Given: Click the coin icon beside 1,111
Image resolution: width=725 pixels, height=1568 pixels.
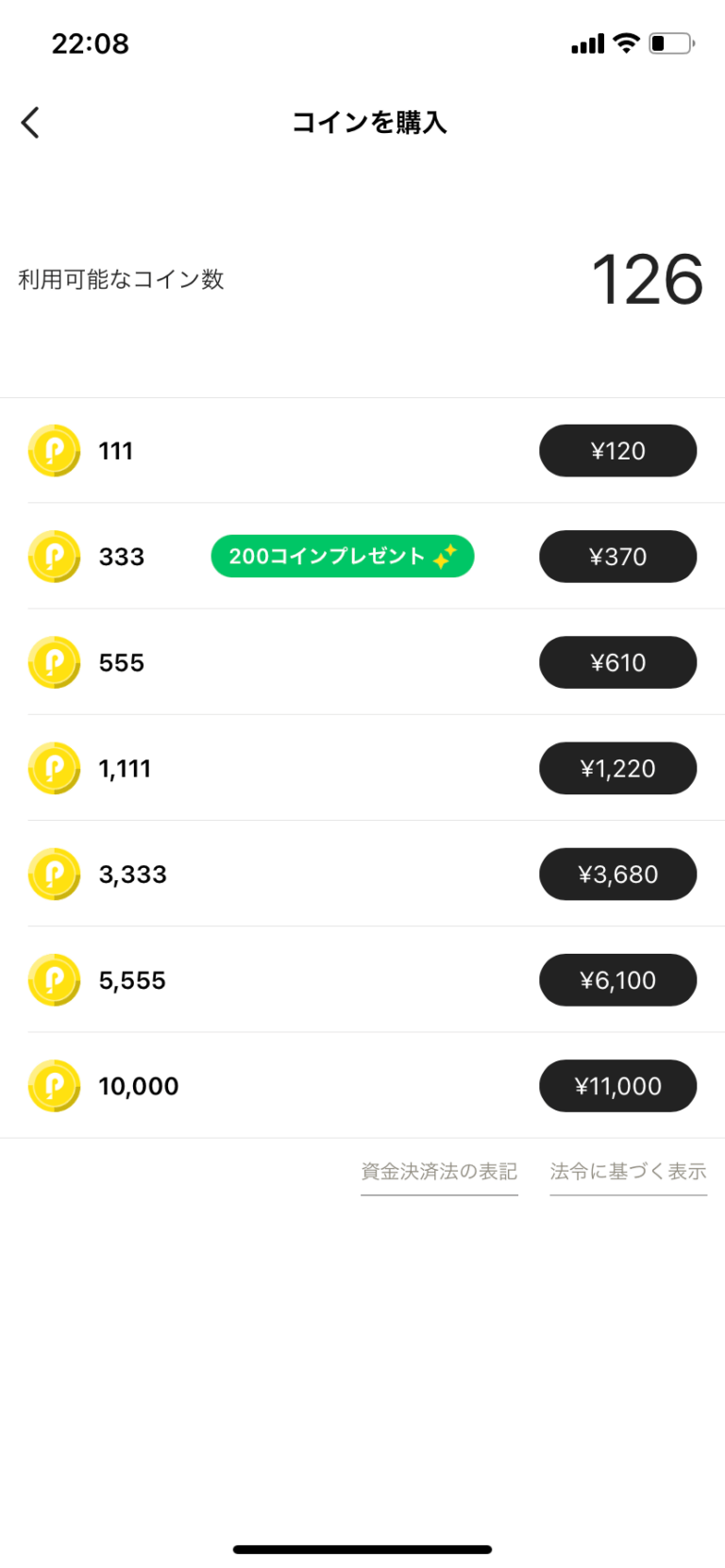Looking at the screenshot, I should [x=54, y=768].
